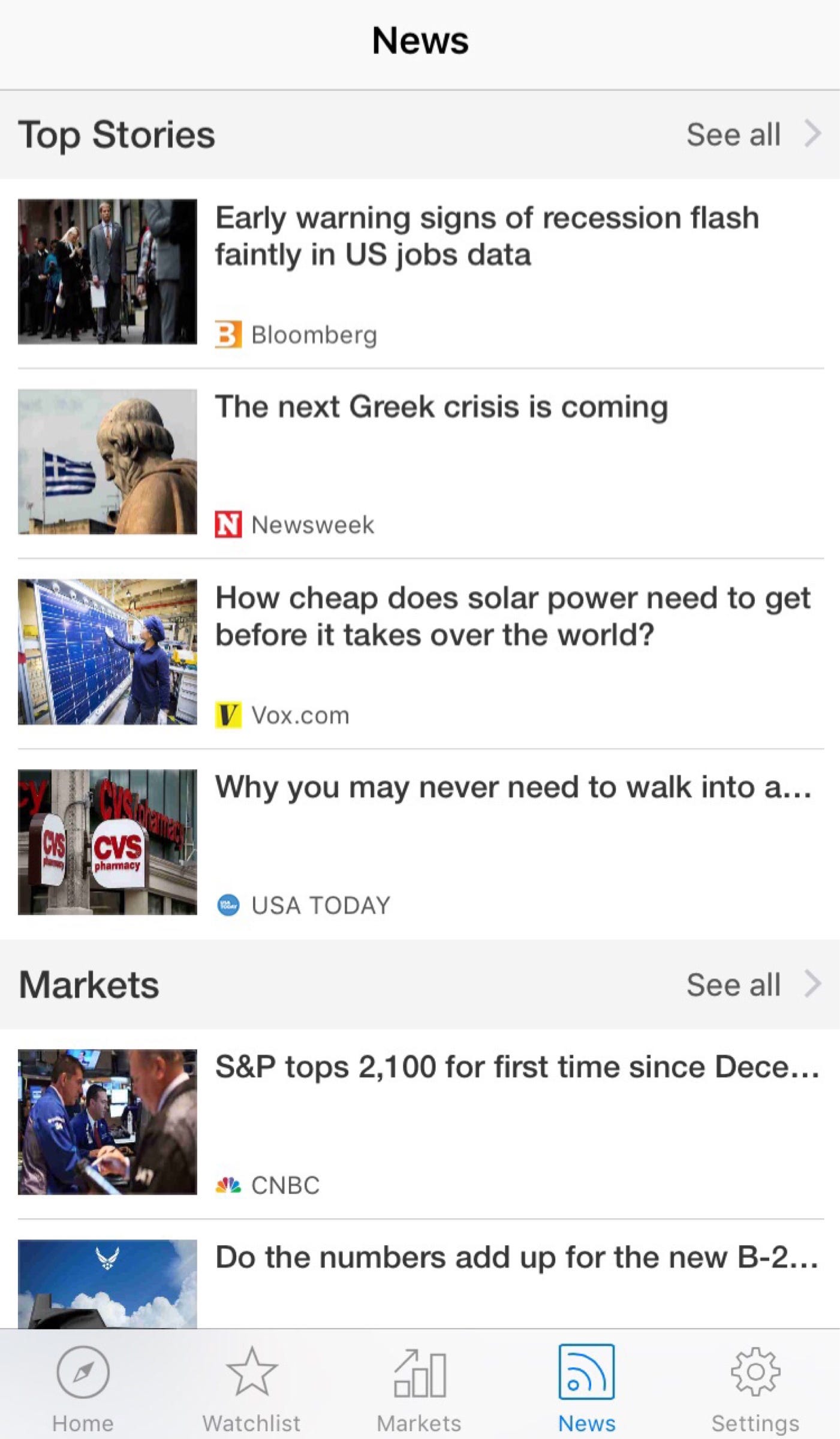Open Bloomberg recession warning signs article
This screenshot has width=840, height=1439.
(x=420, y=273)
